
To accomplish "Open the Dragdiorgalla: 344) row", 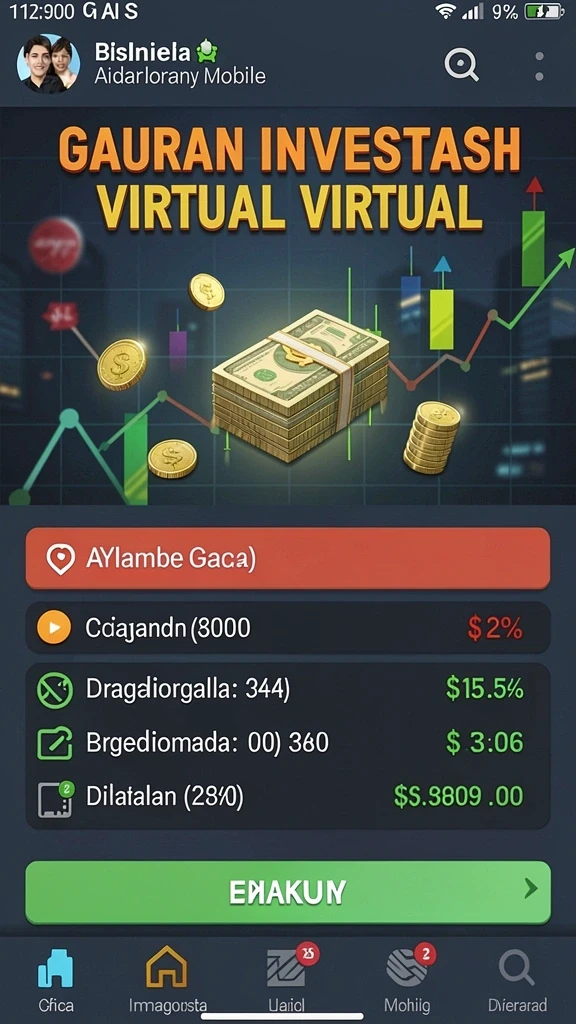I will pos(288,690).
